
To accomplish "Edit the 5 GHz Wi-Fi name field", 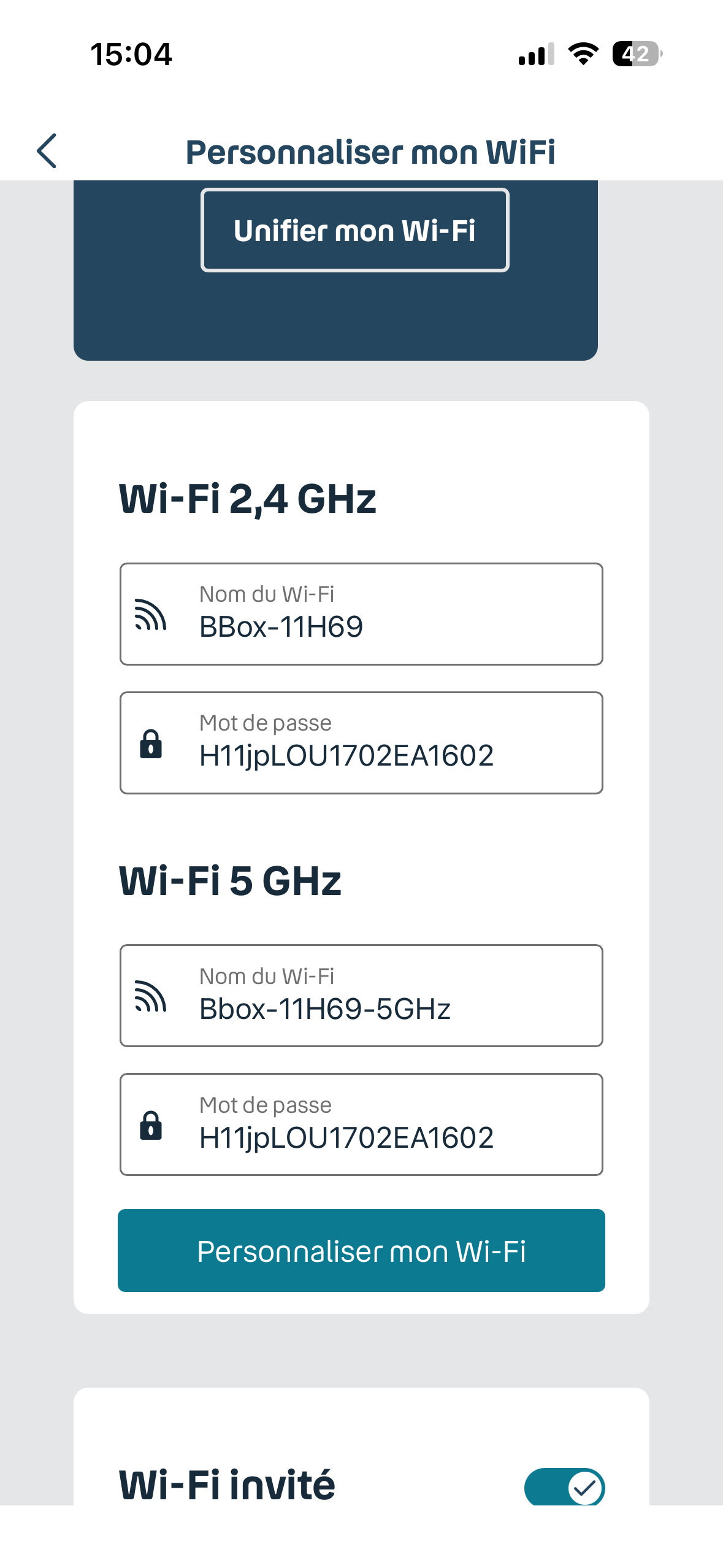I will (x=361, y=996).
